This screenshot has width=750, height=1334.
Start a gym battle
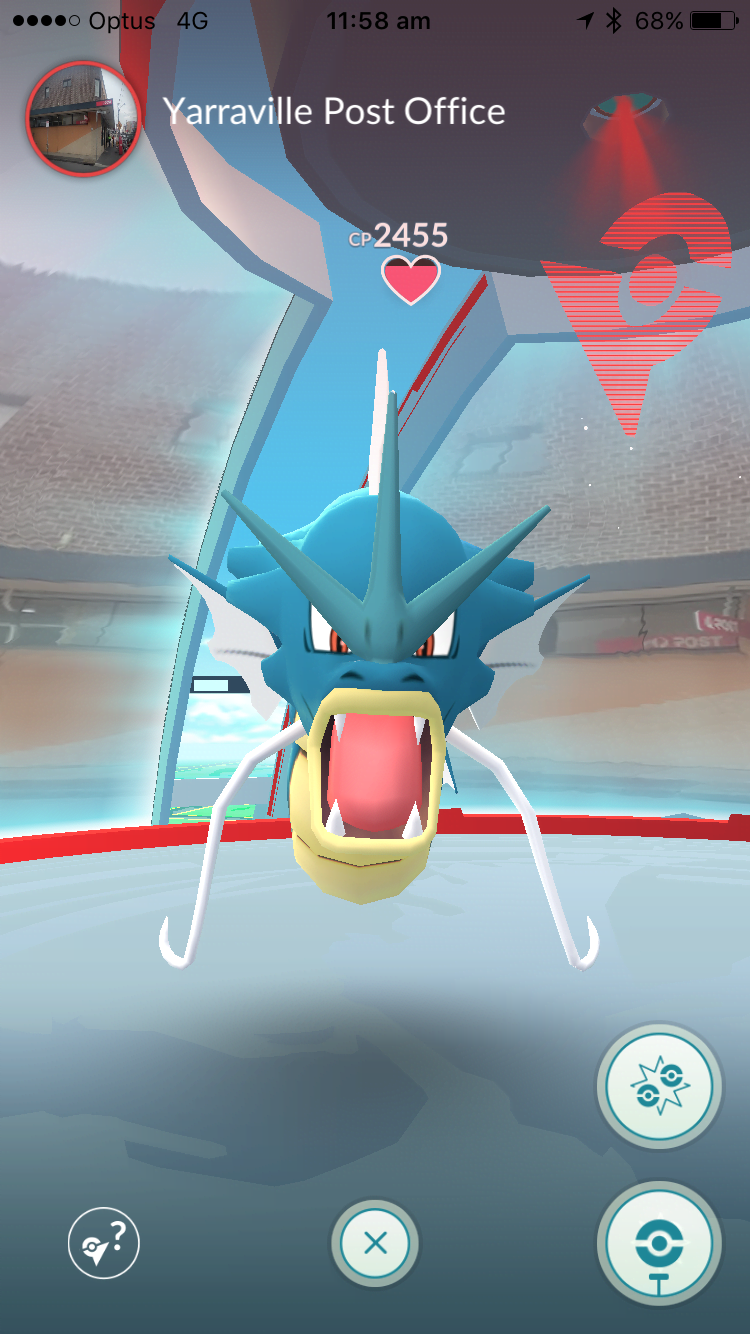[x=658, y=1085]
